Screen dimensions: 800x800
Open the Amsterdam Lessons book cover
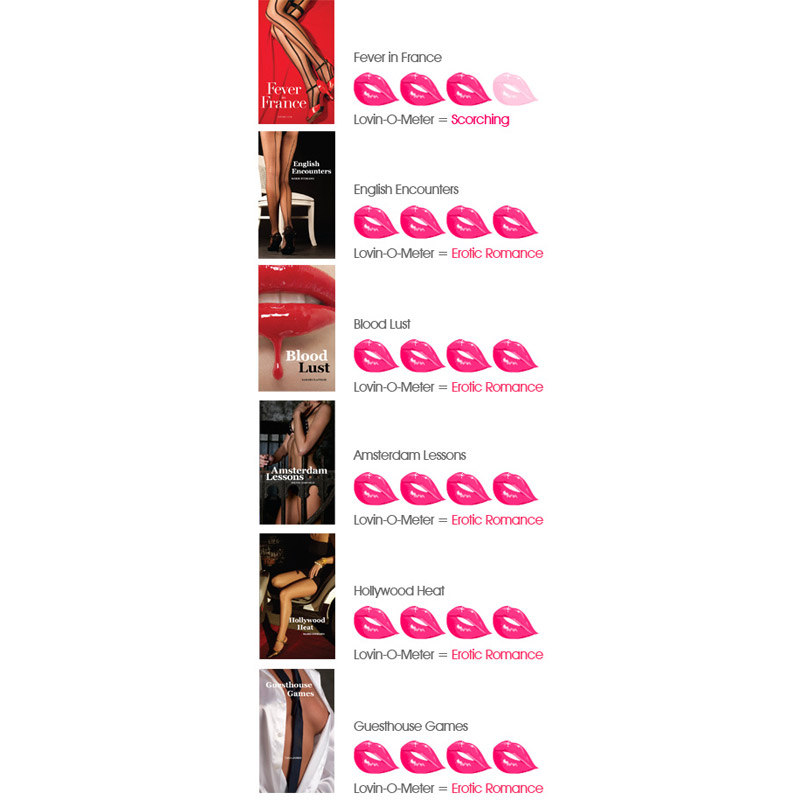click(x=296, y=462)
